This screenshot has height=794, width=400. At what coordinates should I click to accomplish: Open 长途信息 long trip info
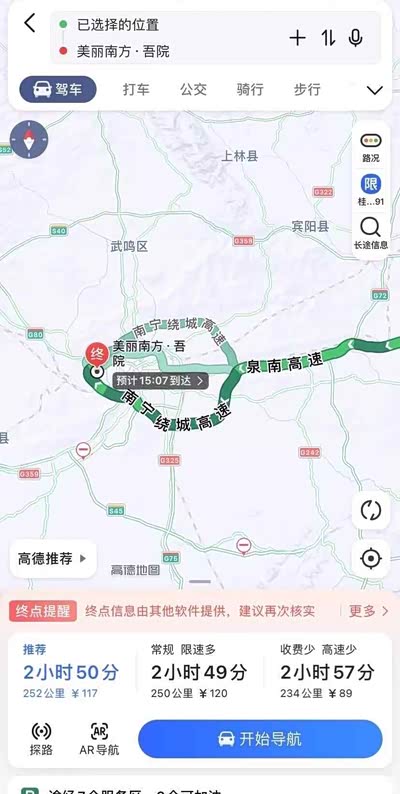pos(371,233)
